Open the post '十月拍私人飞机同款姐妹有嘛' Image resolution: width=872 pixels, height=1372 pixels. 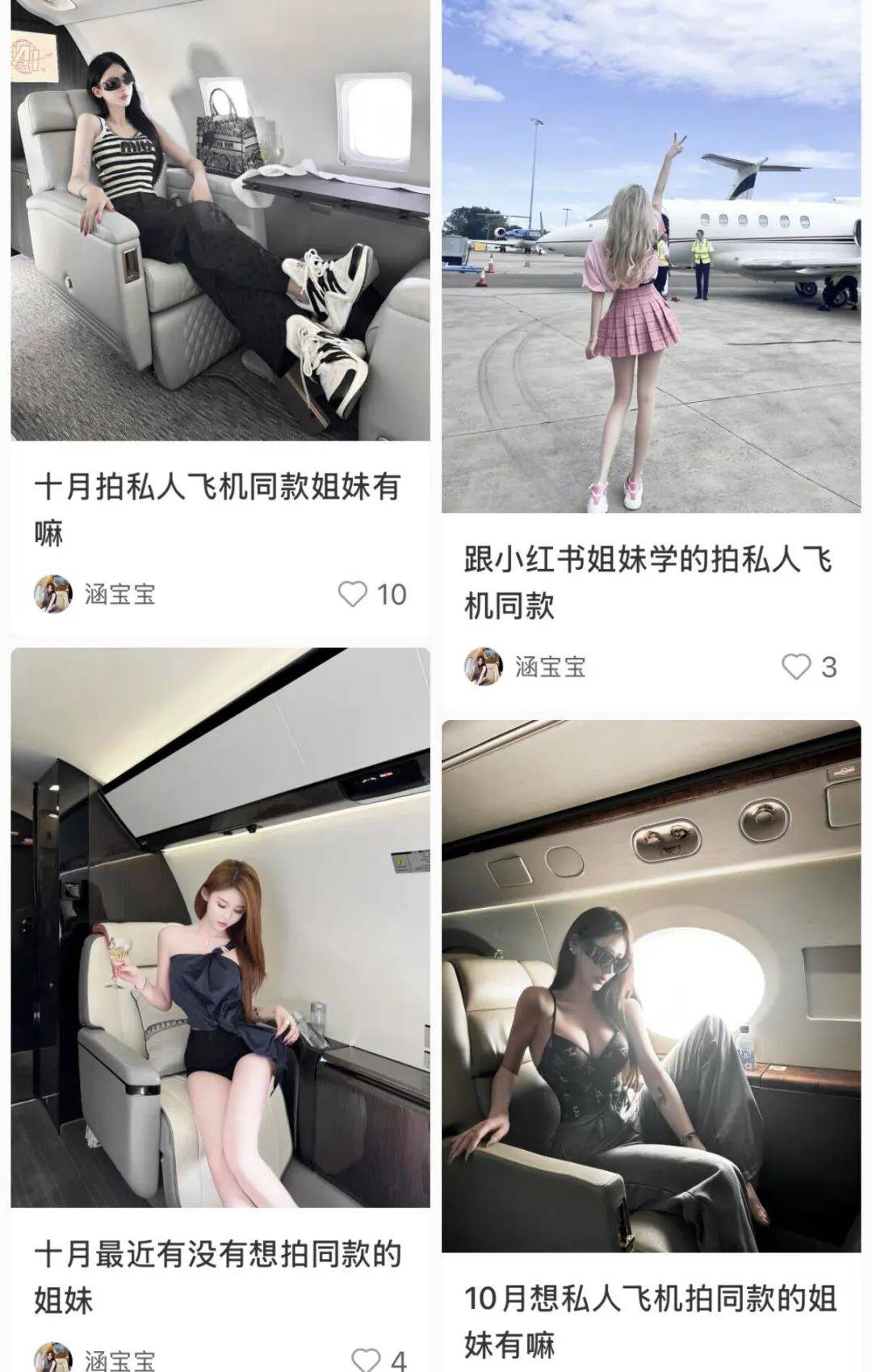(x=218, y=509)
